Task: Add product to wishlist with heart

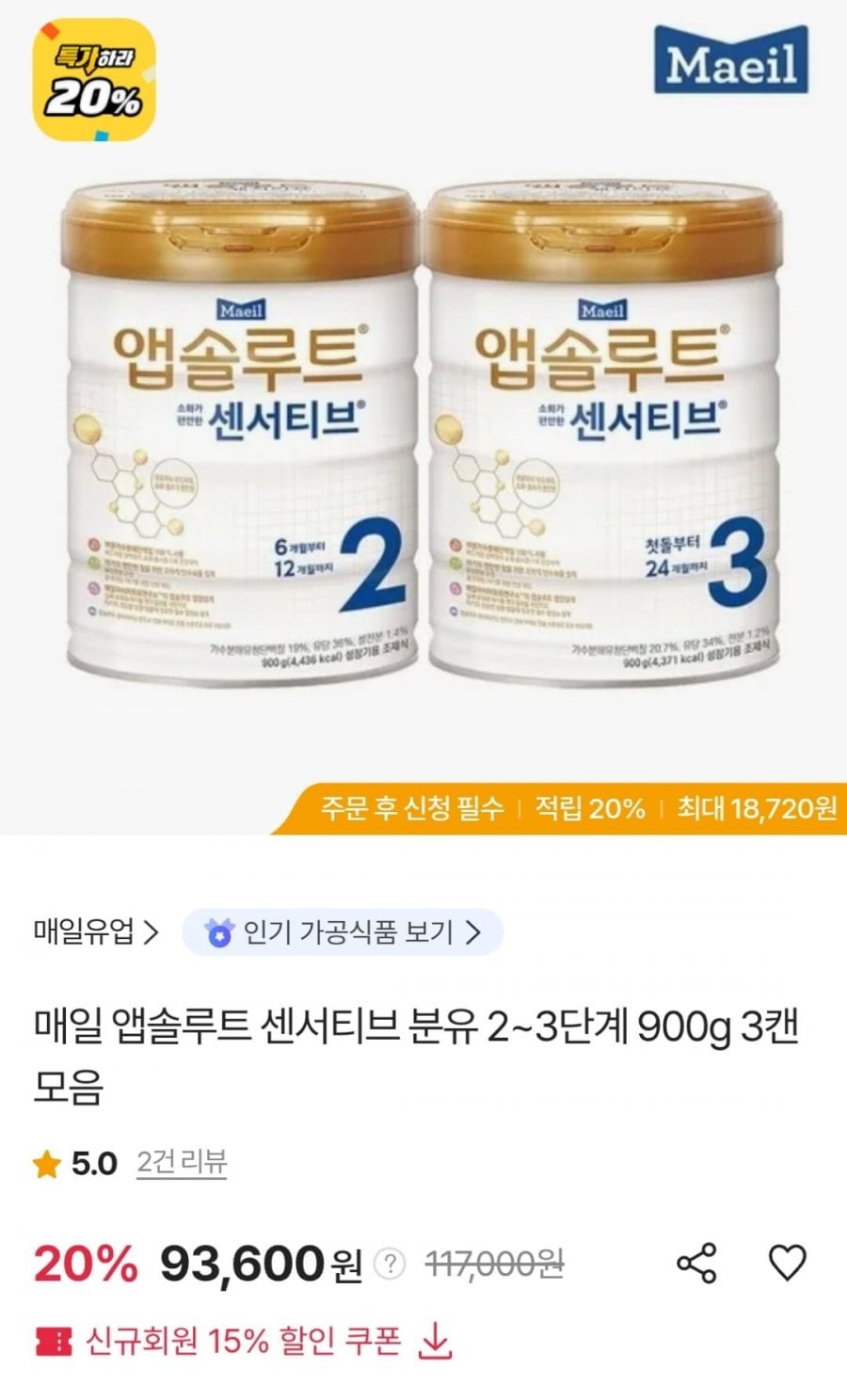Action: (788, 1263)
